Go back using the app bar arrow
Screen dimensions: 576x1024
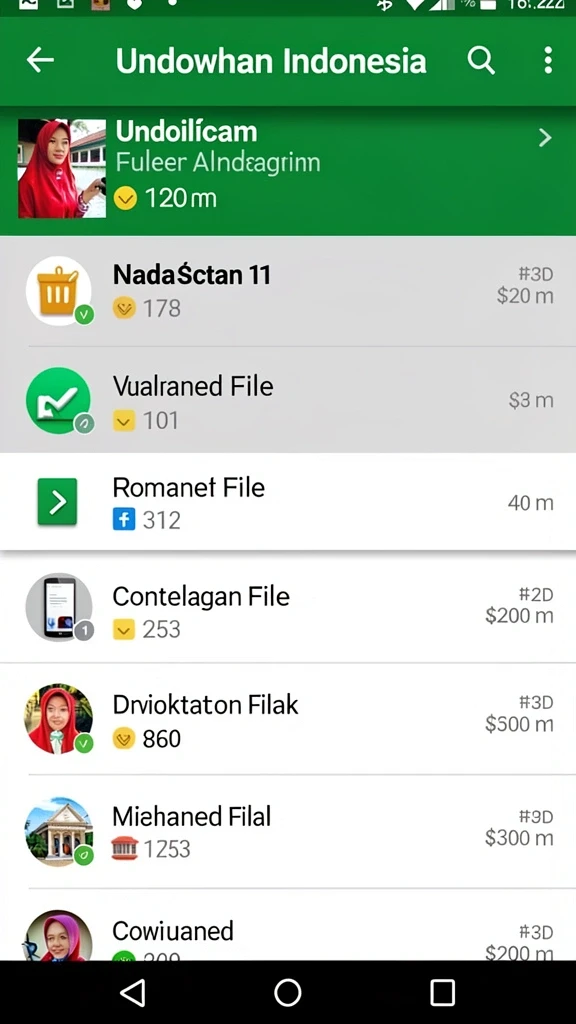(x=40, y=60)
